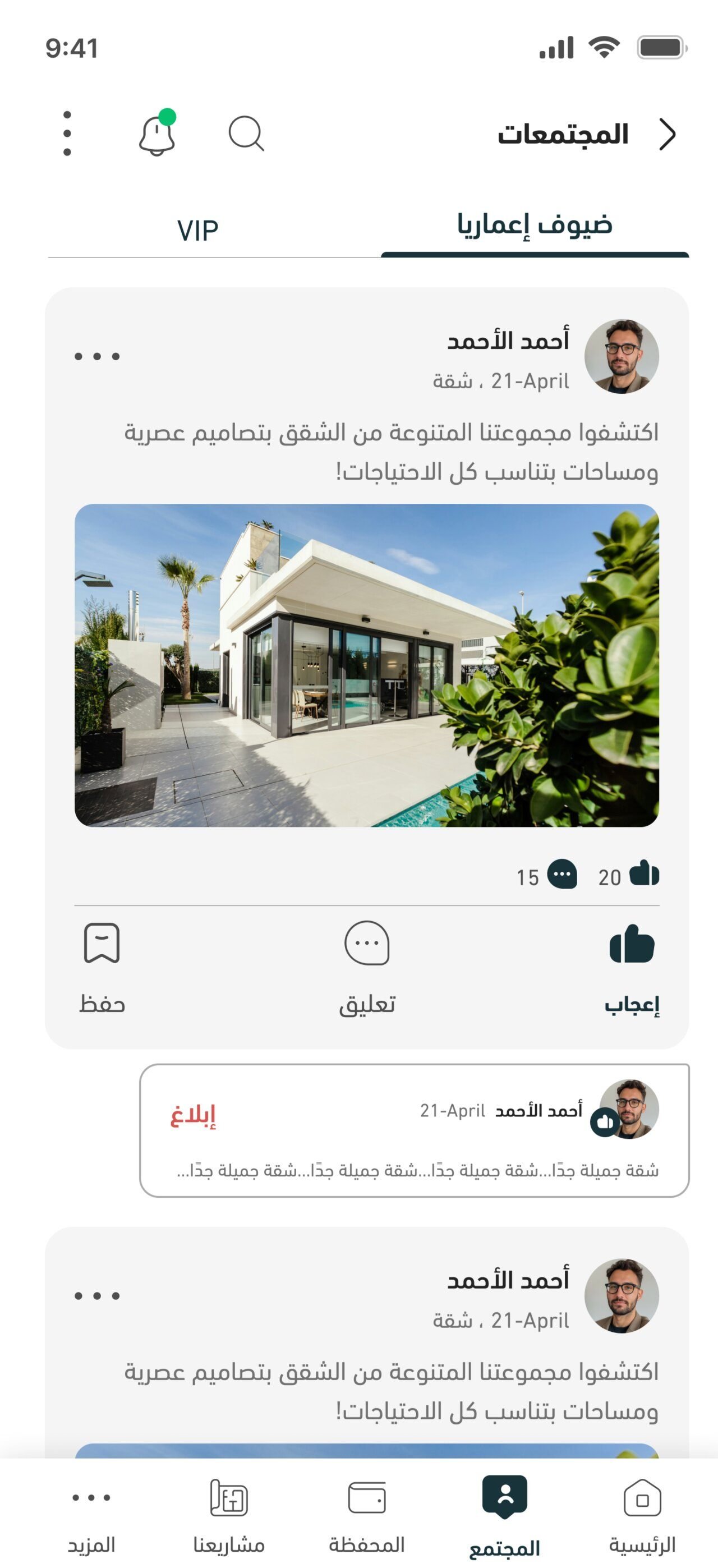718x1568 pixels.
Task: Go back using the chevron beside المجتمعات
Action: 668,134
